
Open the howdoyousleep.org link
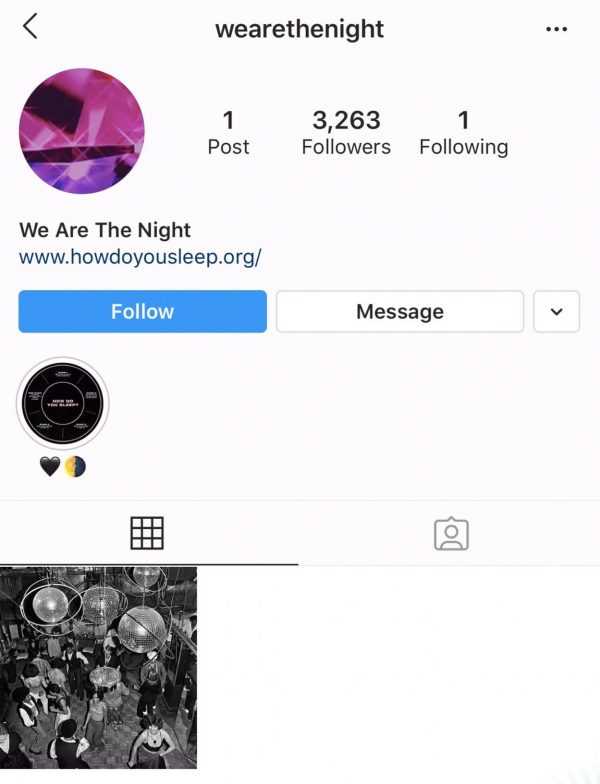pyautogui.click(x=140, y=257)
